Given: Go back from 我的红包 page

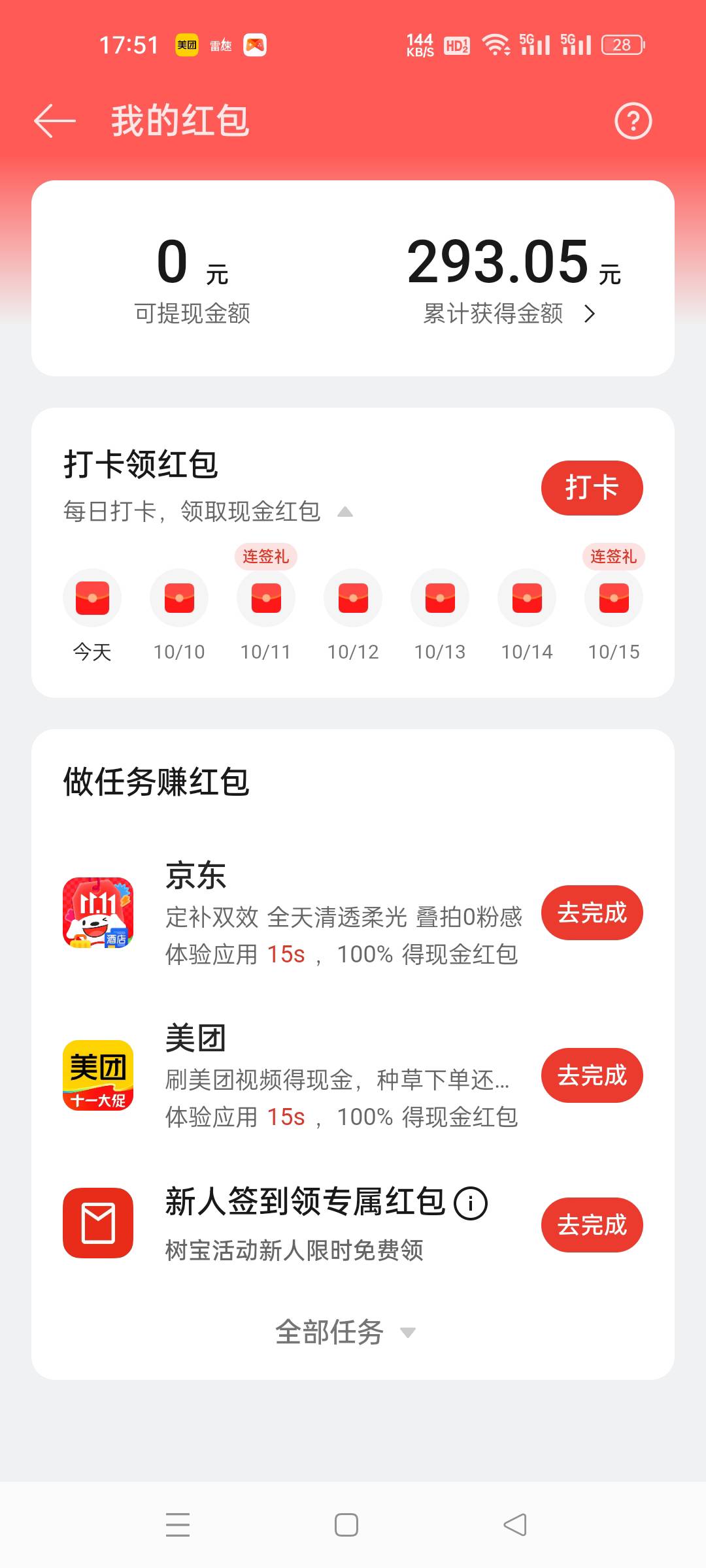Looking at the screenshot, I should [55, 122].
